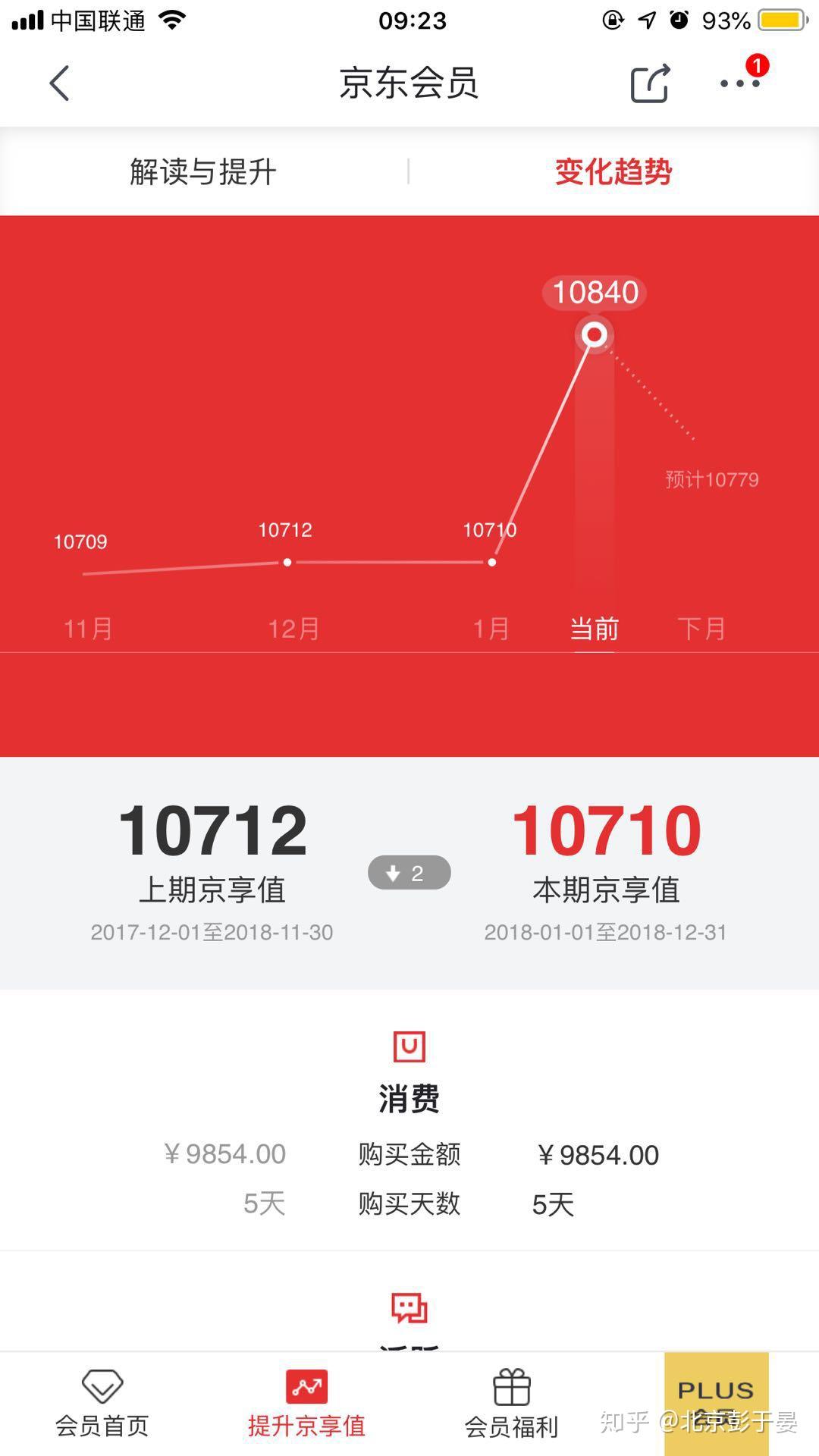Open the three-dot overflow menu
The height and width of the screenshot is (1456, 819).
[x=740, y=83]
